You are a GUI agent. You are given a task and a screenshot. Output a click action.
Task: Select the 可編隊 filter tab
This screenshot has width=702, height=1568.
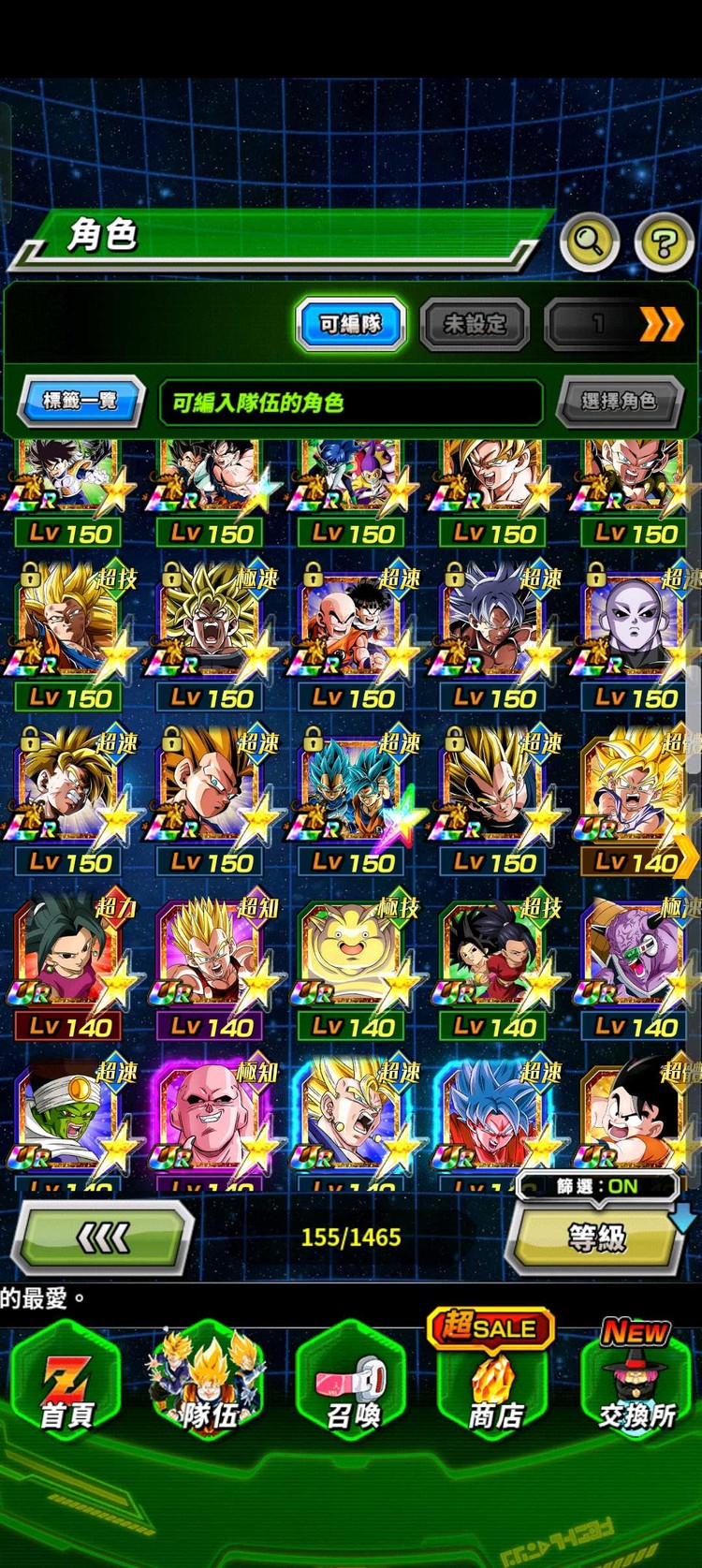tap(351, 324)
